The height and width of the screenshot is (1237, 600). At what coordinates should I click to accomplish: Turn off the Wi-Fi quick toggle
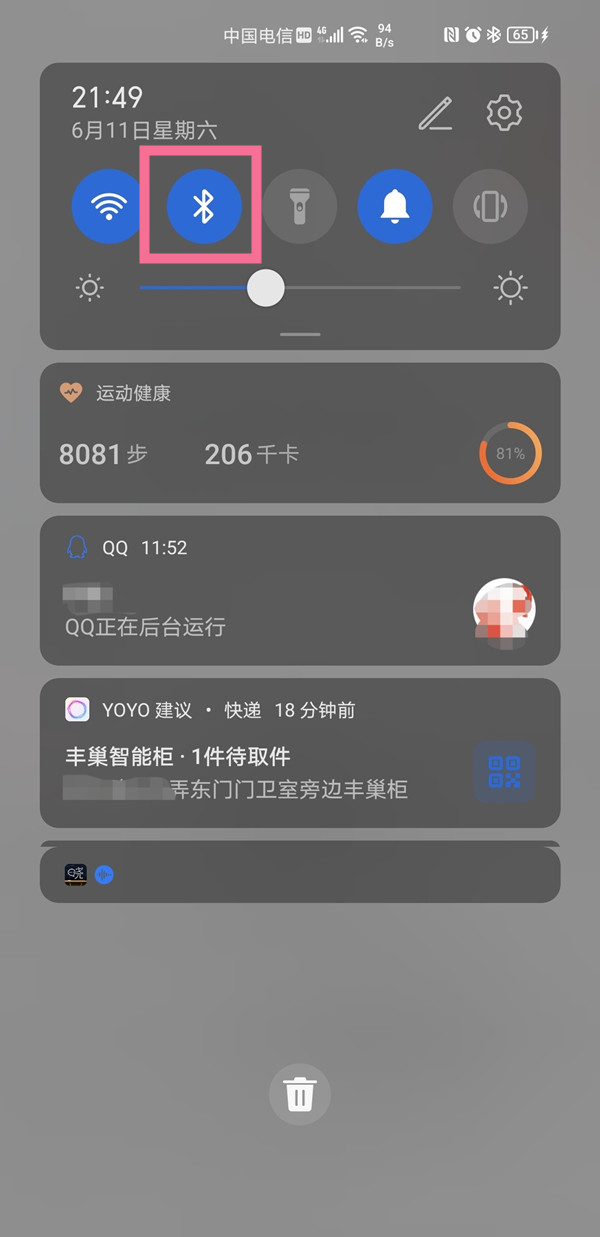pos(108,207)
